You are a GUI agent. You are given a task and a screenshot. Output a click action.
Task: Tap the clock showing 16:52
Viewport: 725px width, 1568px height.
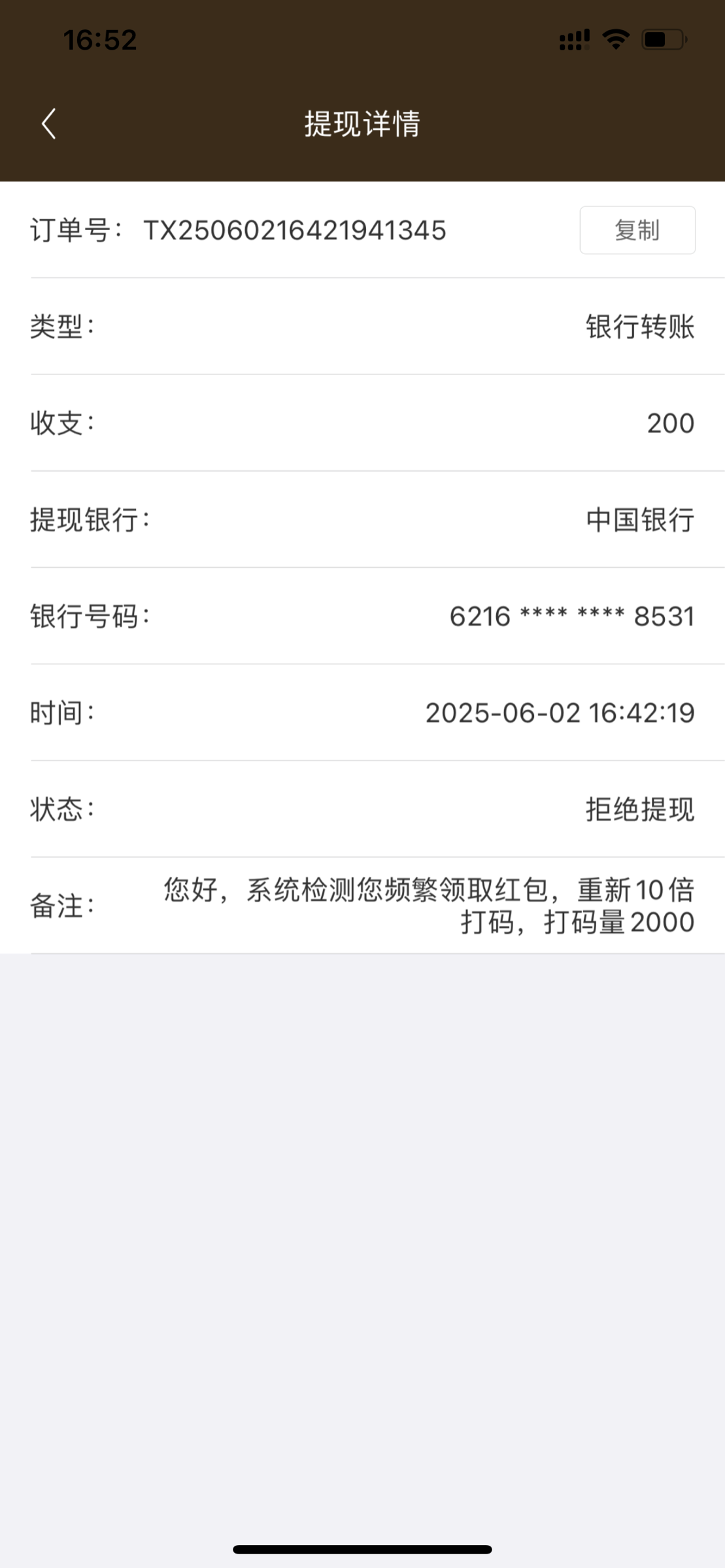click(101, 41)
